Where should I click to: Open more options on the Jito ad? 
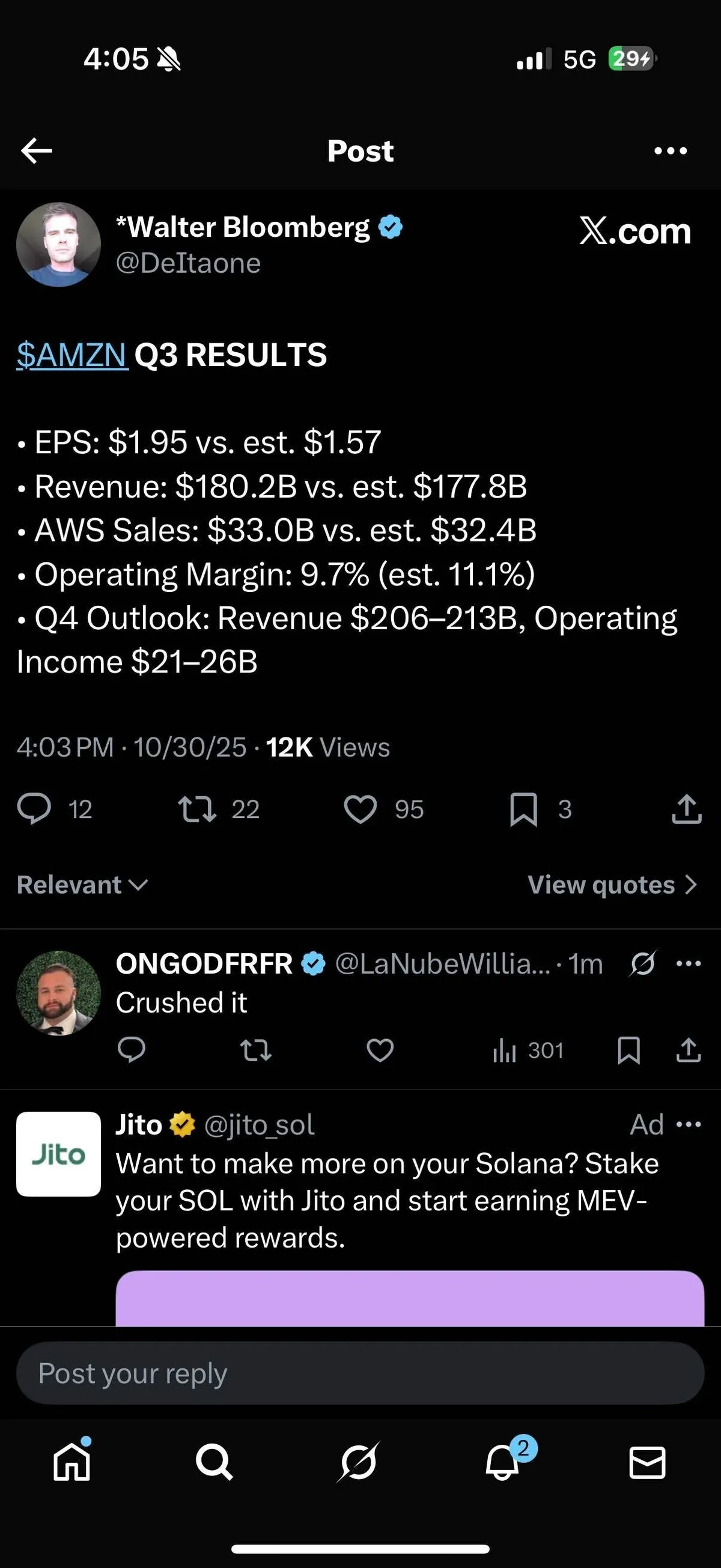688,1124
